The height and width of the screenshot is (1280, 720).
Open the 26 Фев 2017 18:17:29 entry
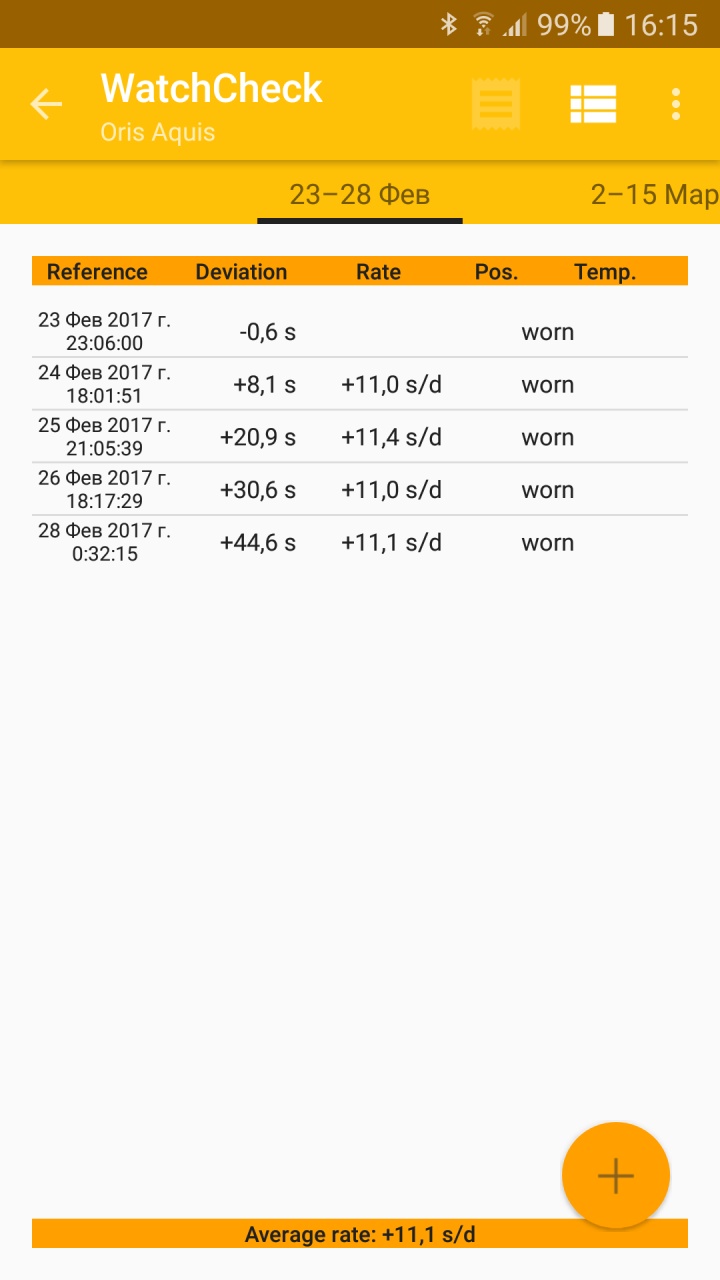360,490
